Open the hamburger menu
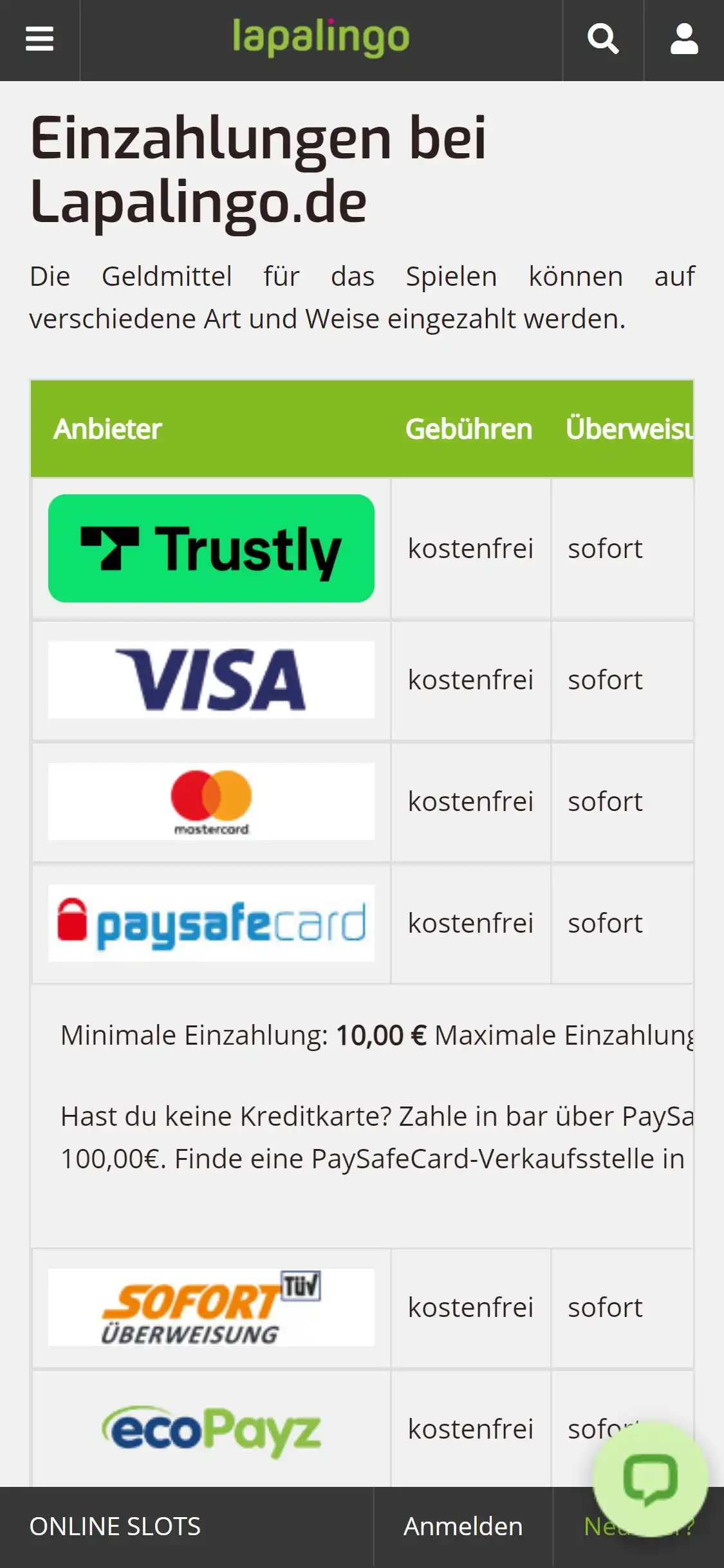This screenshot has height=1568, width=724. (39, 39)
